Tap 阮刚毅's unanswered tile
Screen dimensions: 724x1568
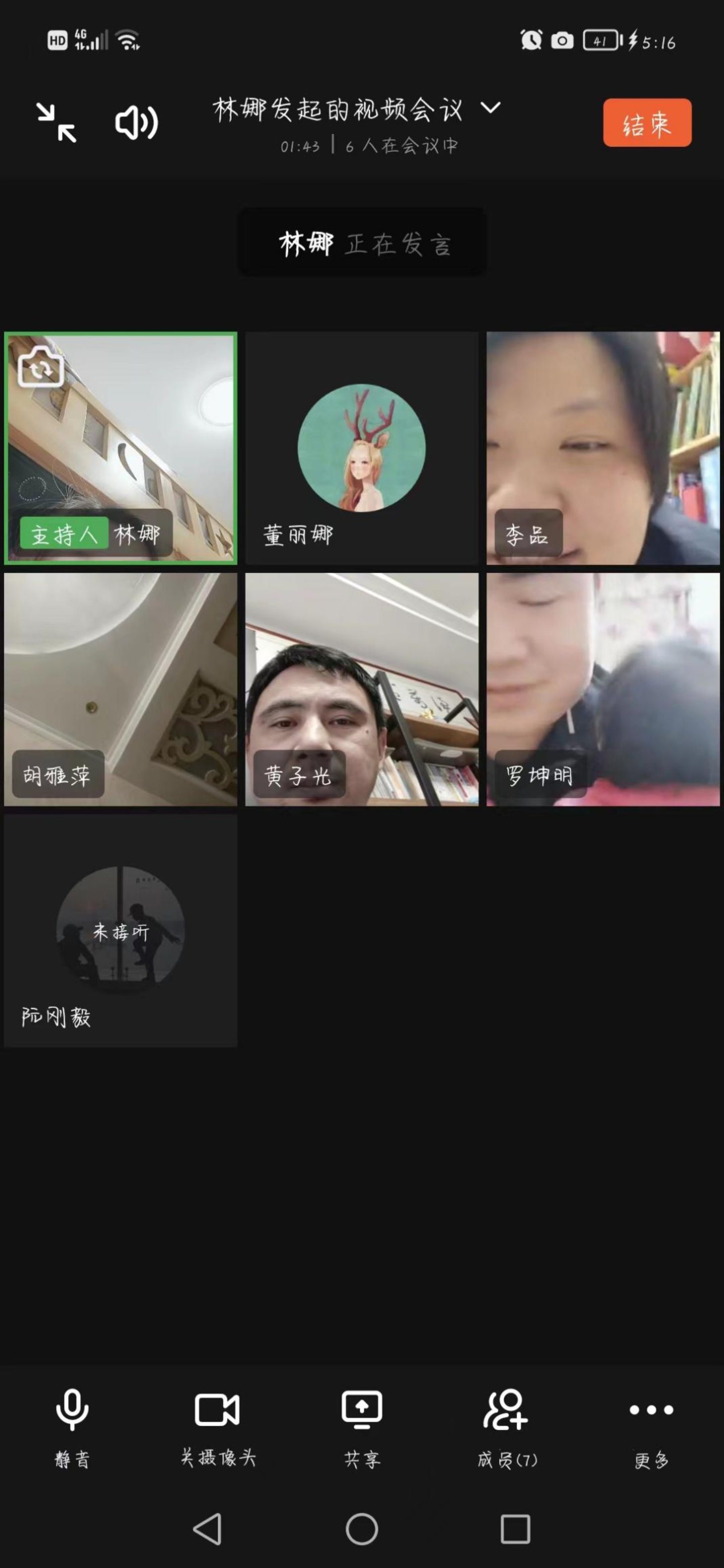[121, 930]
